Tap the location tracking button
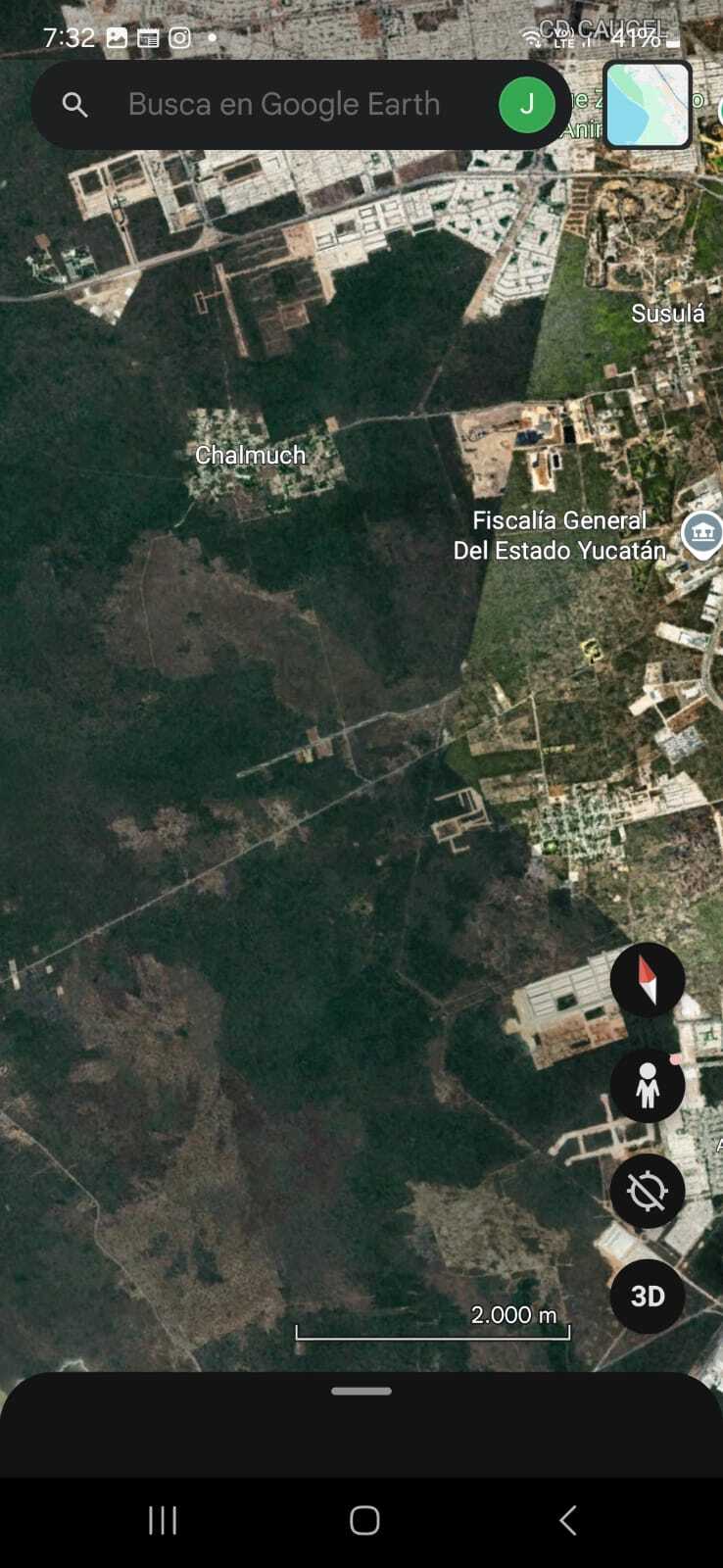Viewport: 723px width, 1568px height. (x=647, y=1191)
